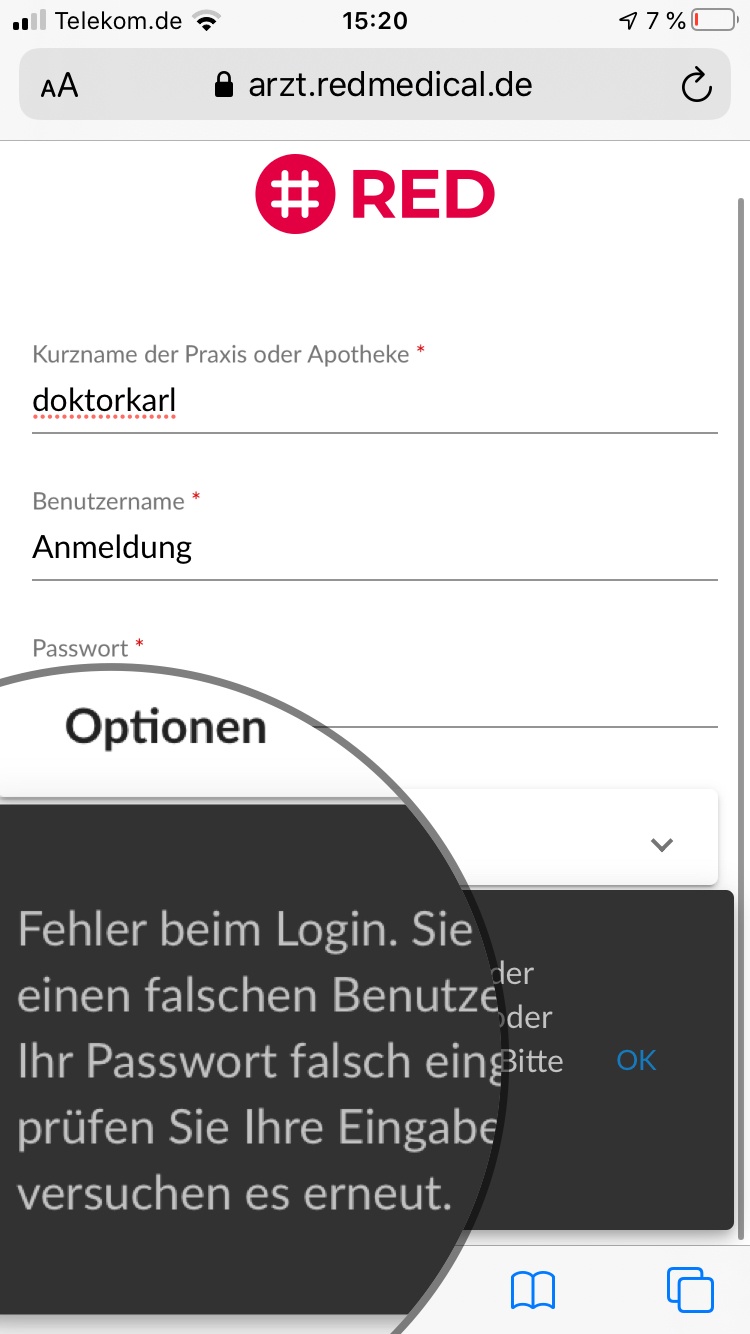The height and width of the screenshot is (1334, 750).
Task: Dismiss the login error with OK
Action: (x=636, y=1061)
